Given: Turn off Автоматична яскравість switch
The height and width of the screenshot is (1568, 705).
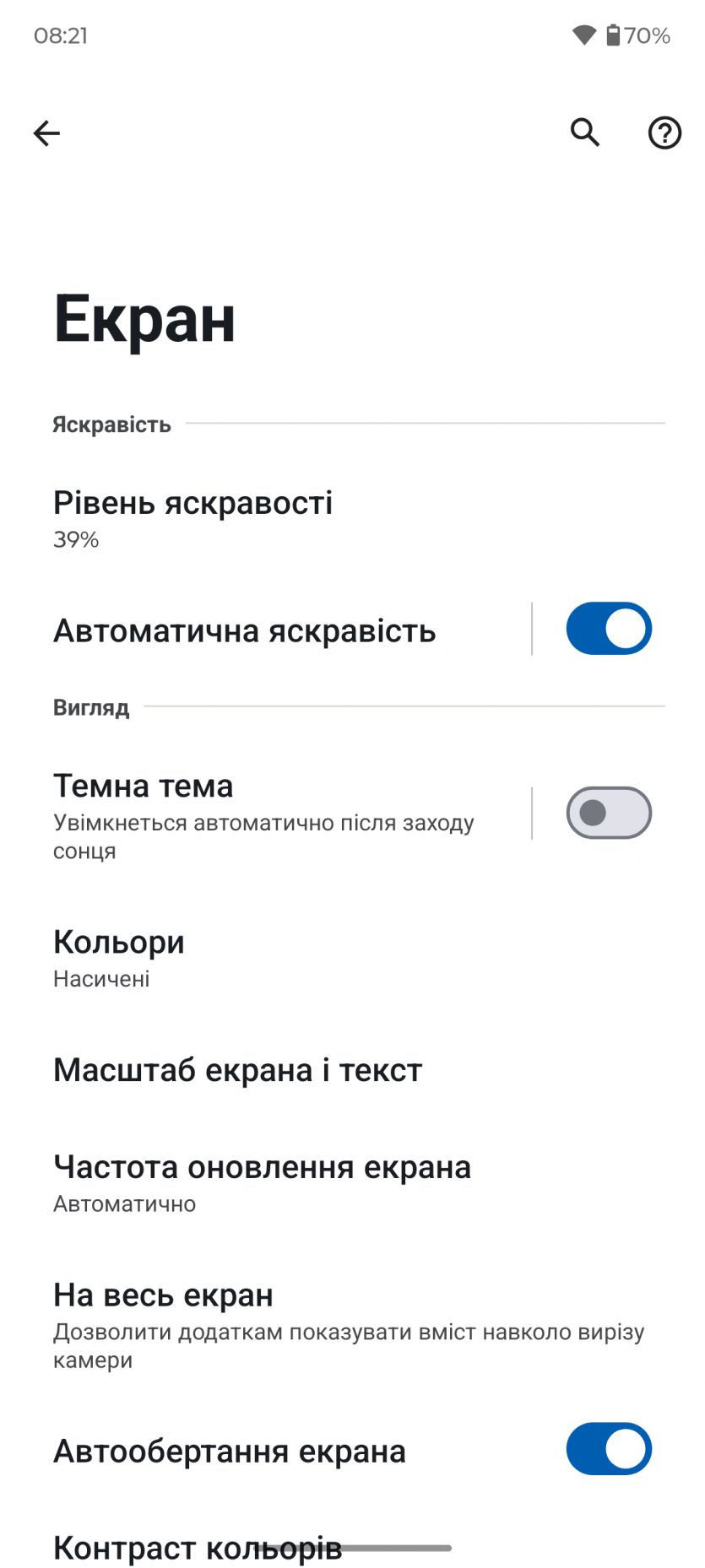Looking at the screenshot, I should tap(608, 629).
